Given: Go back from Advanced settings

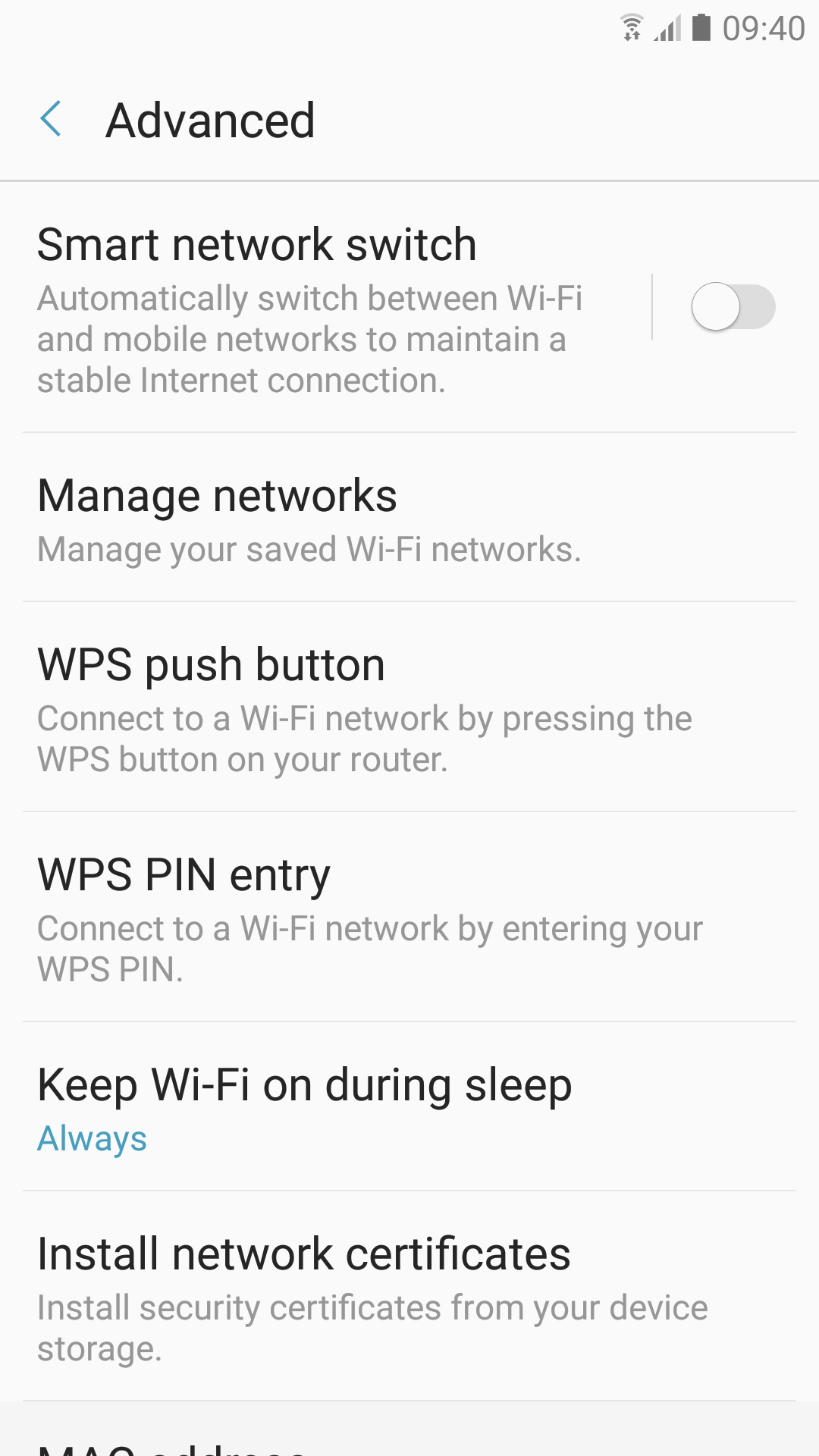Looking at the screenshot, I should (51, 120).
